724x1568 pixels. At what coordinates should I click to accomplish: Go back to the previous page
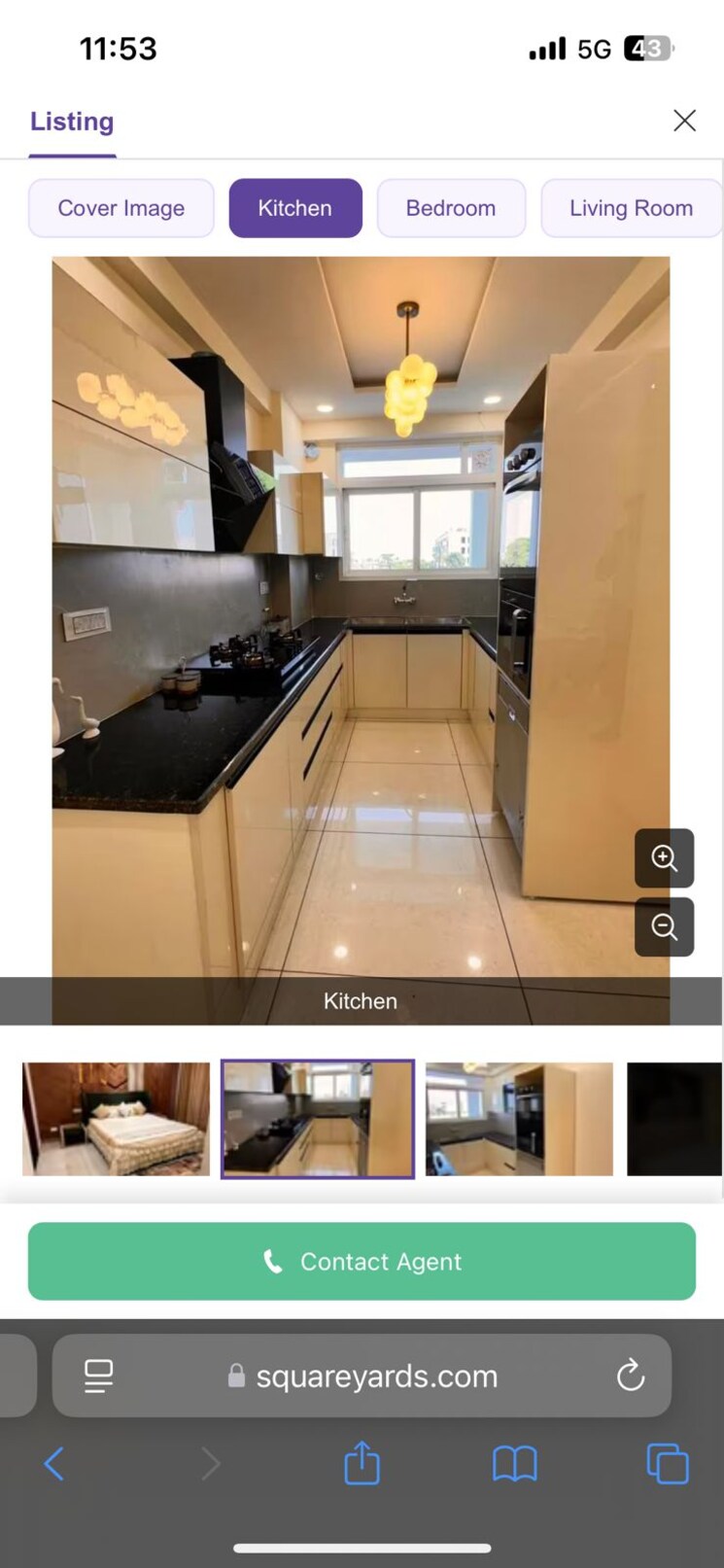click(x=53, y=1462)
